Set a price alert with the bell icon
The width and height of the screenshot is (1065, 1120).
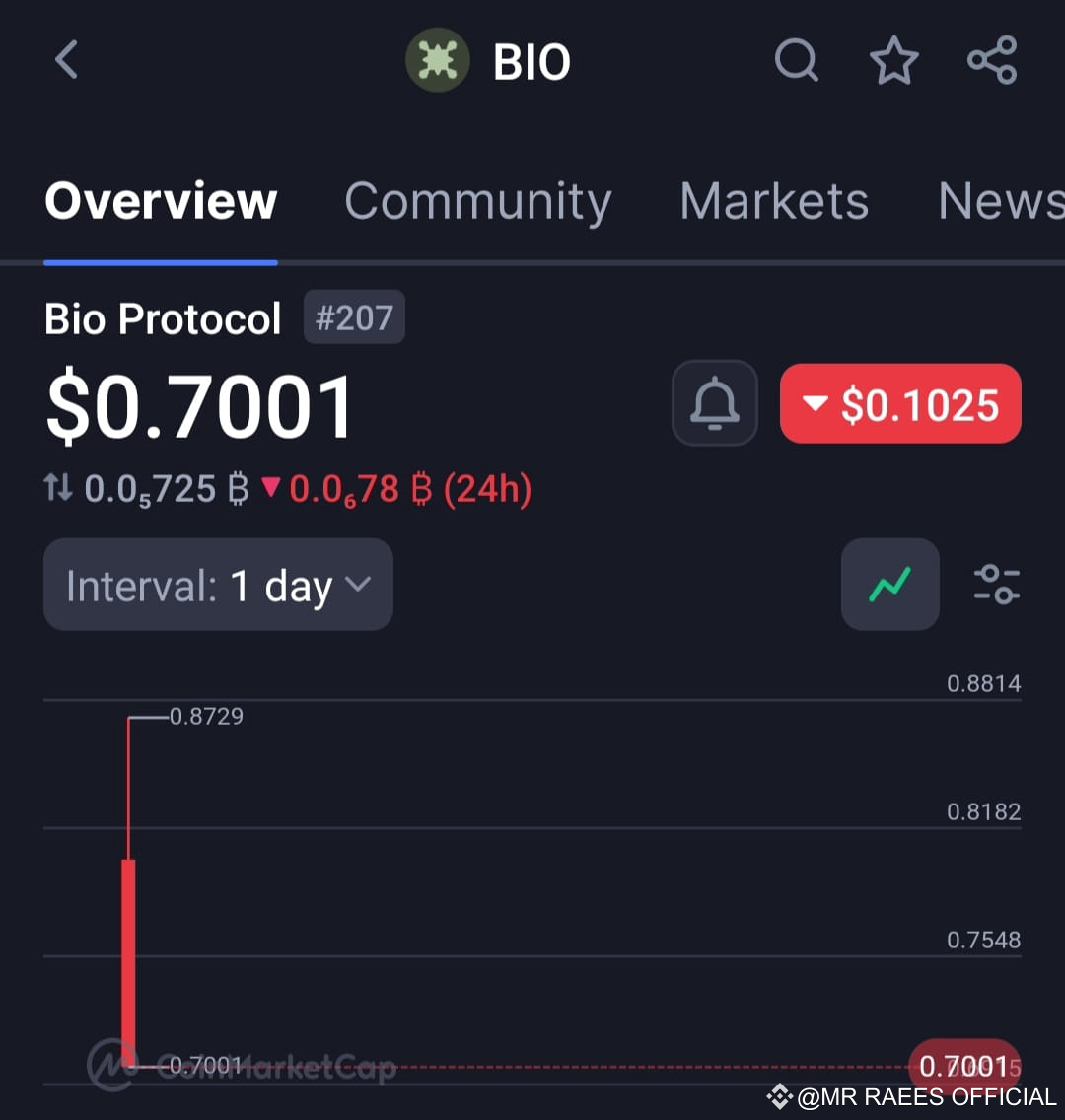pos(714,402)
